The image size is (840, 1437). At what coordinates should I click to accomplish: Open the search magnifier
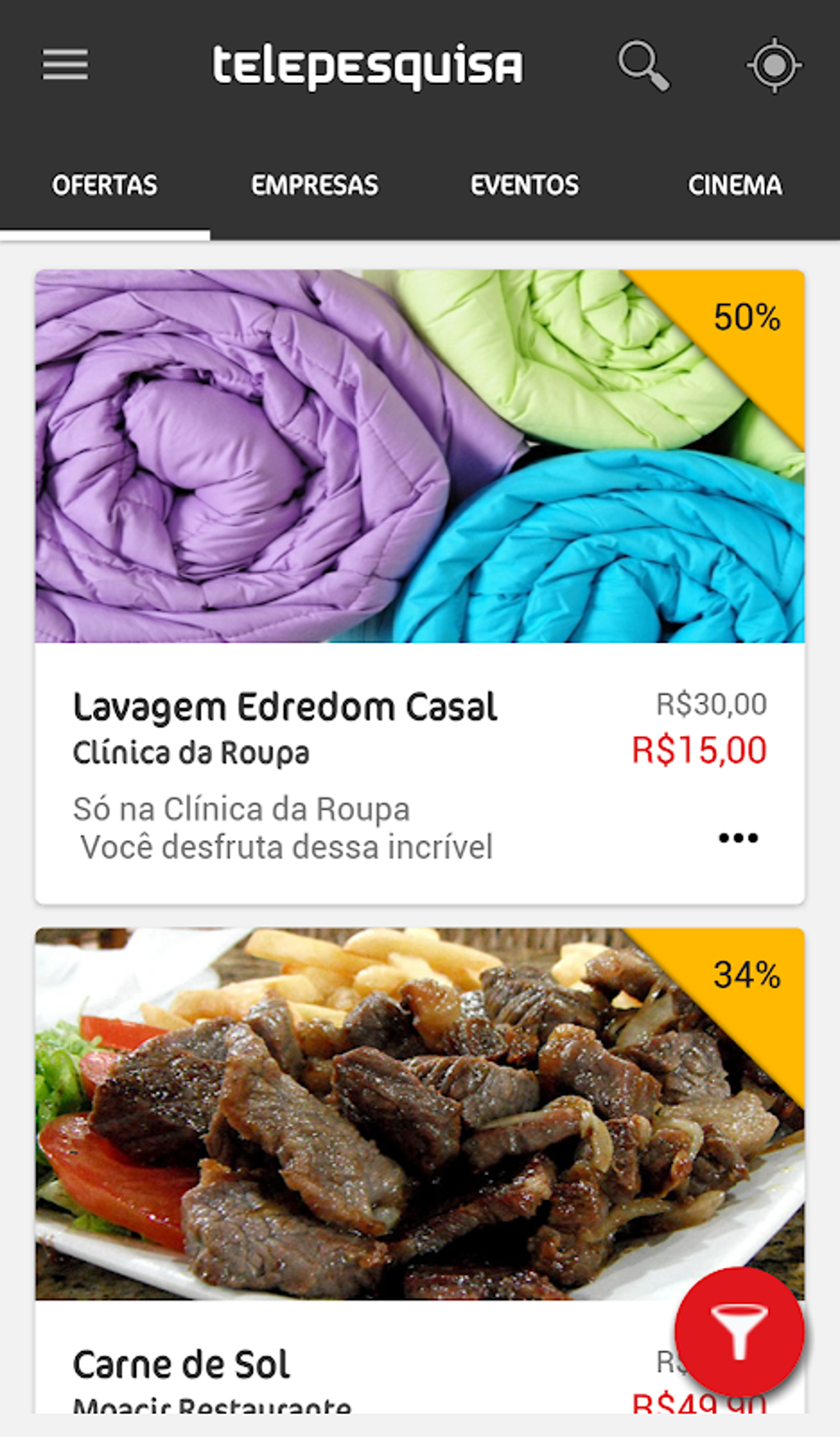coord(643,66)
